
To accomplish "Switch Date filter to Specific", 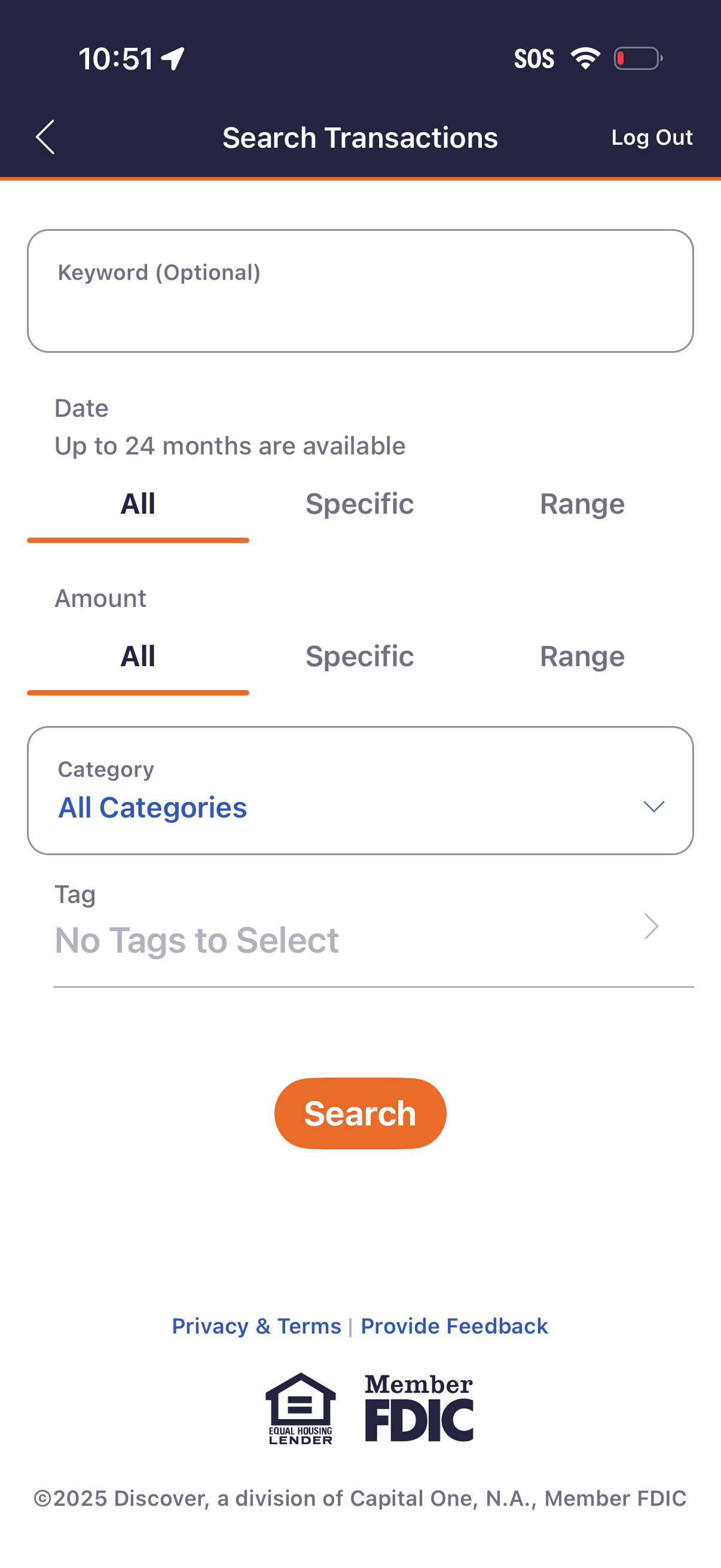I will click(359, 505).
